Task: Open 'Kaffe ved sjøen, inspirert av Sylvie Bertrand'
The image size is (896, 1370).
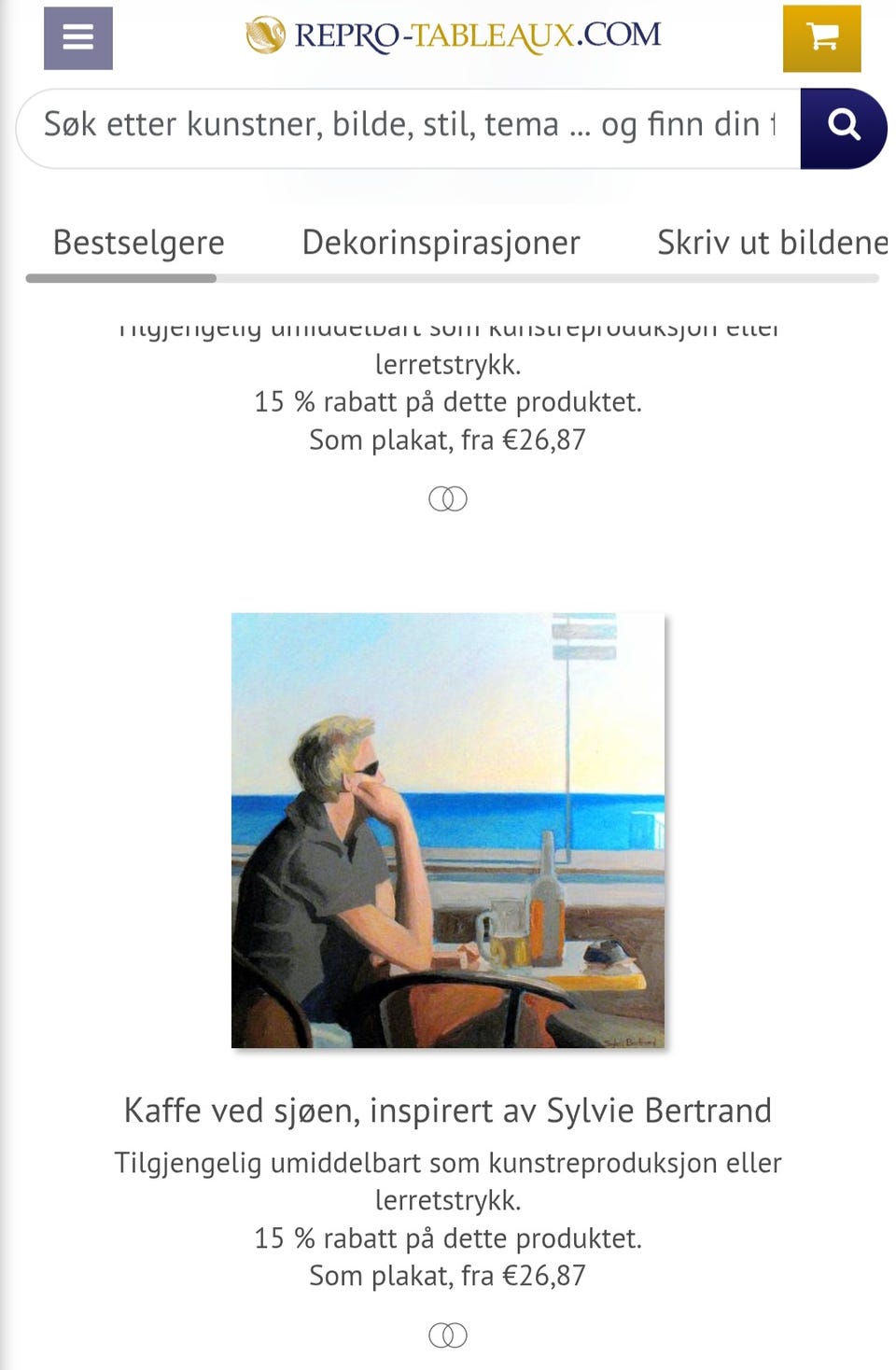Action: pos(448,1110)
